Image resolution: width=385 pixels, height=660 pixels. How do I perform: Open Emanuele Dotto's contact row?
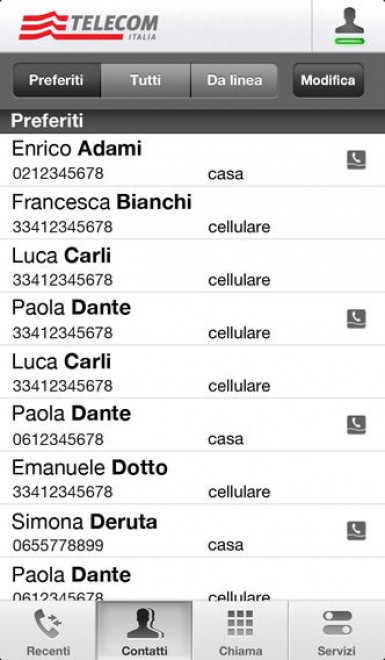192,478
